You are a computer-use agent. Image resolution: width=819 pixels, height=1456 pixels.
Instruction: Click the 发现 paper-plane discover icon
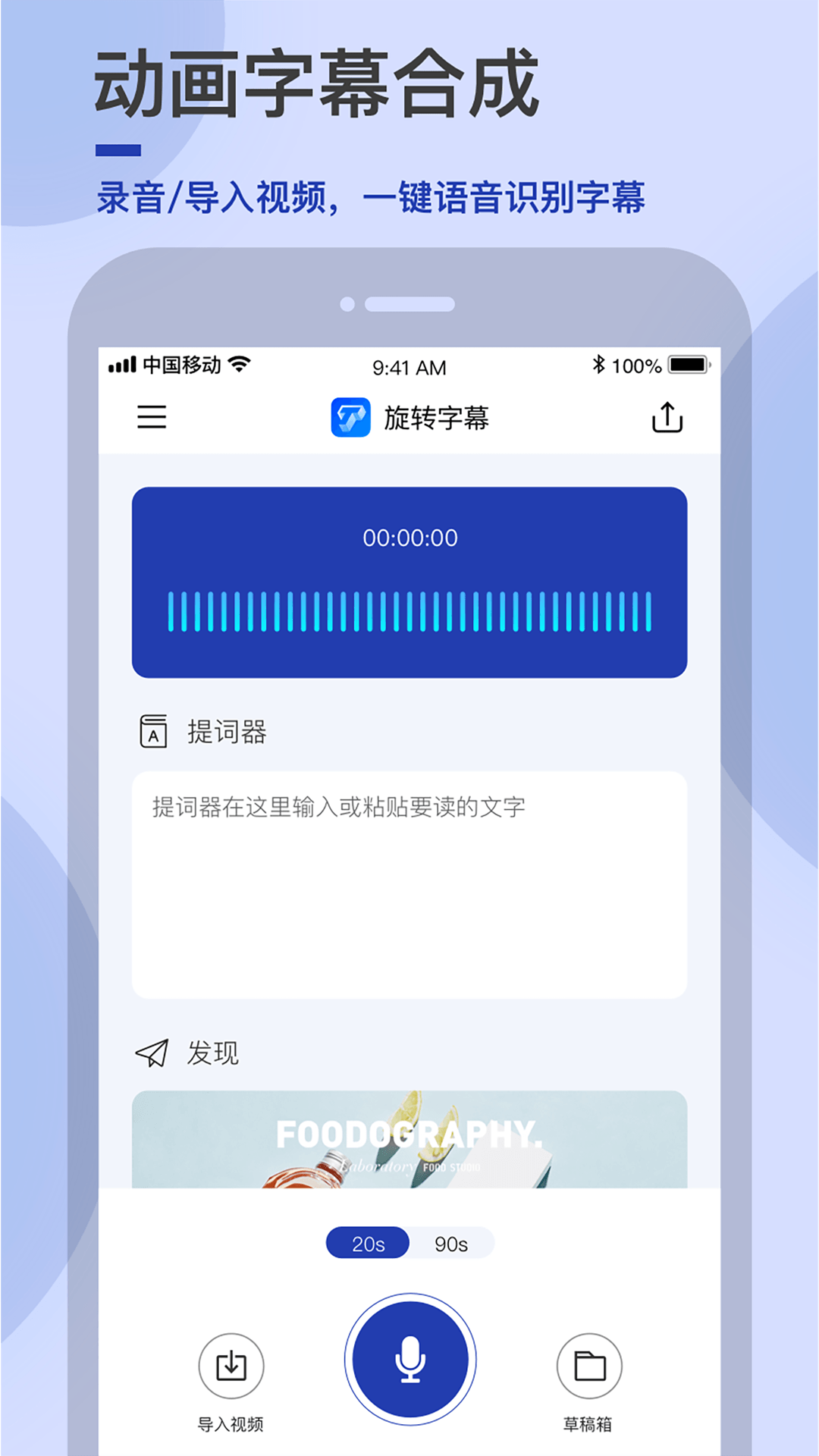click(152, 1053)
